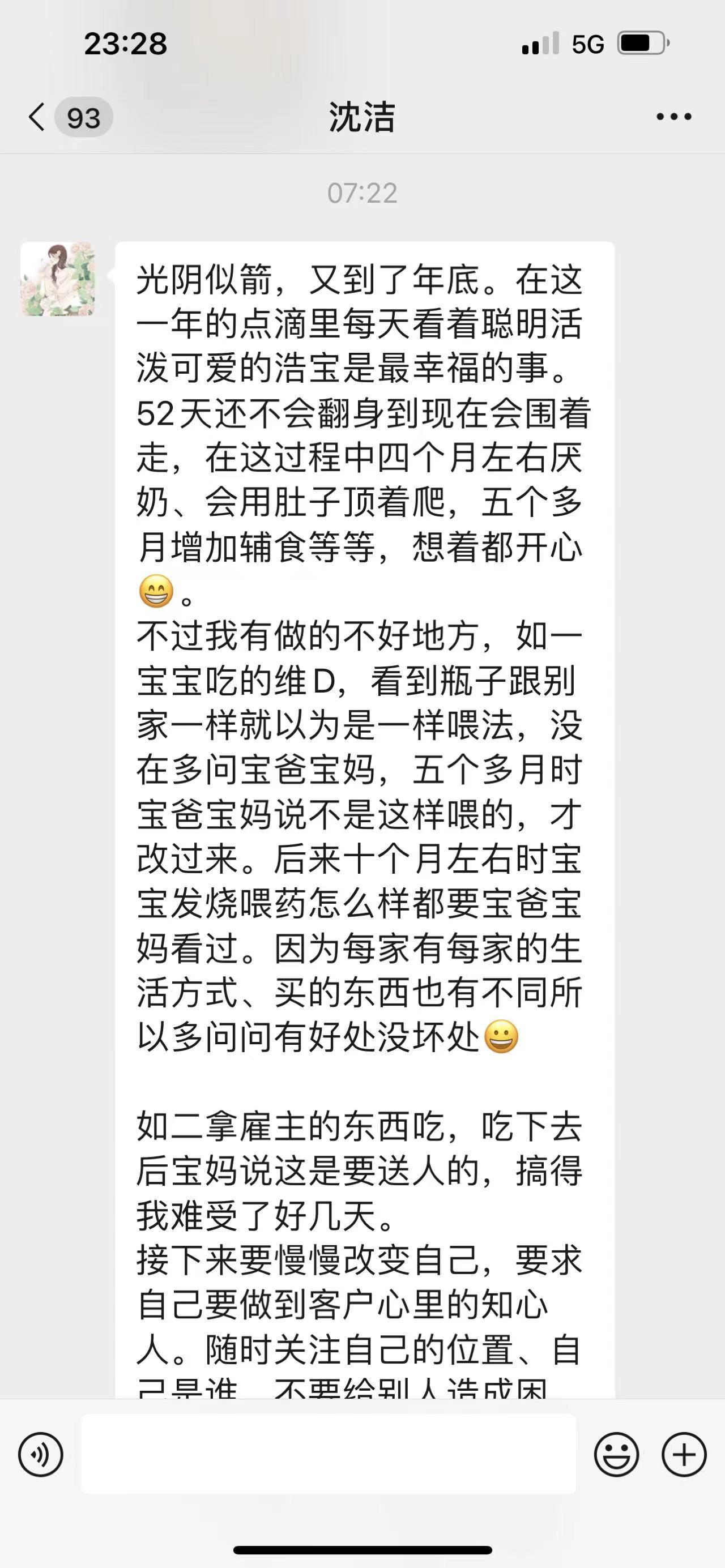Open 沈洁's profile from her avatar

pos(58,279)
